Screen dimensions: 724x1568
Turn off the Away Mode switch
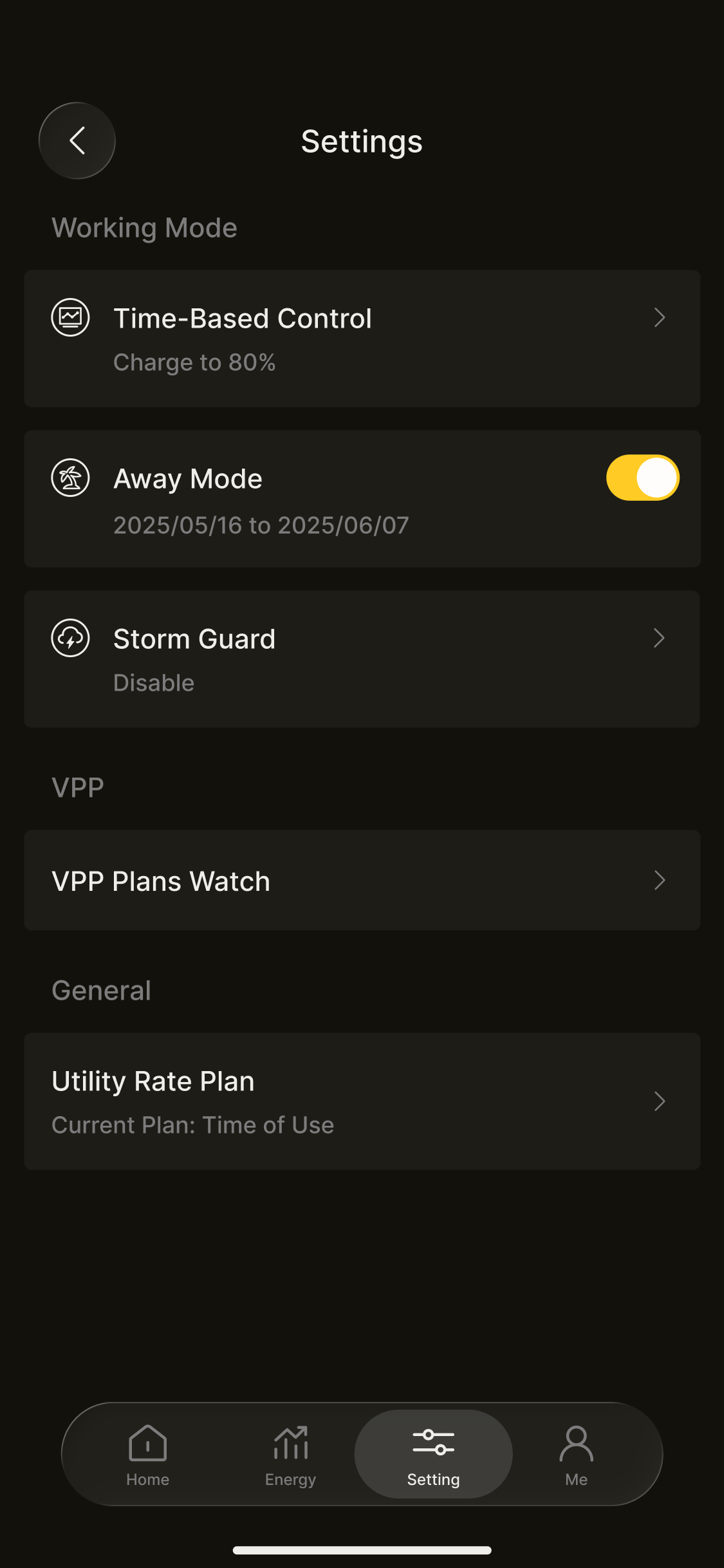(642, 478)
